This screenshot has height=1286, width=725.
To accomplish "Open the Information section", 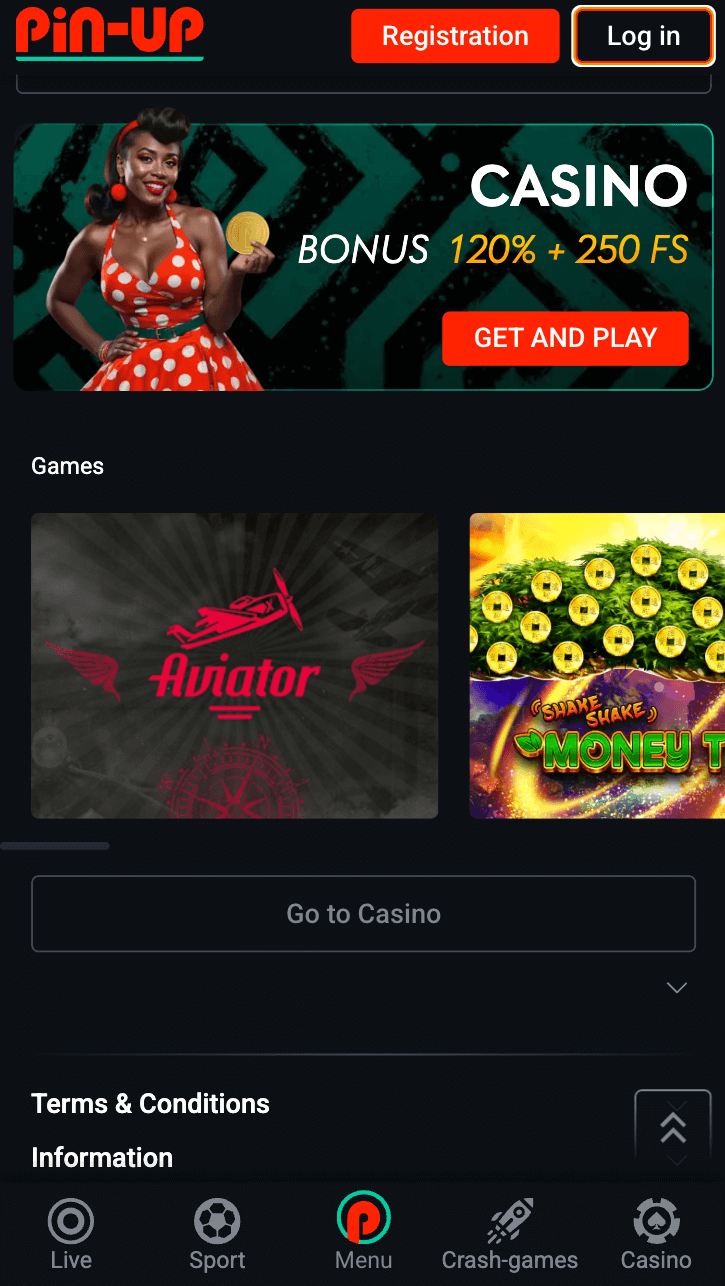I will pos(102,1158).
